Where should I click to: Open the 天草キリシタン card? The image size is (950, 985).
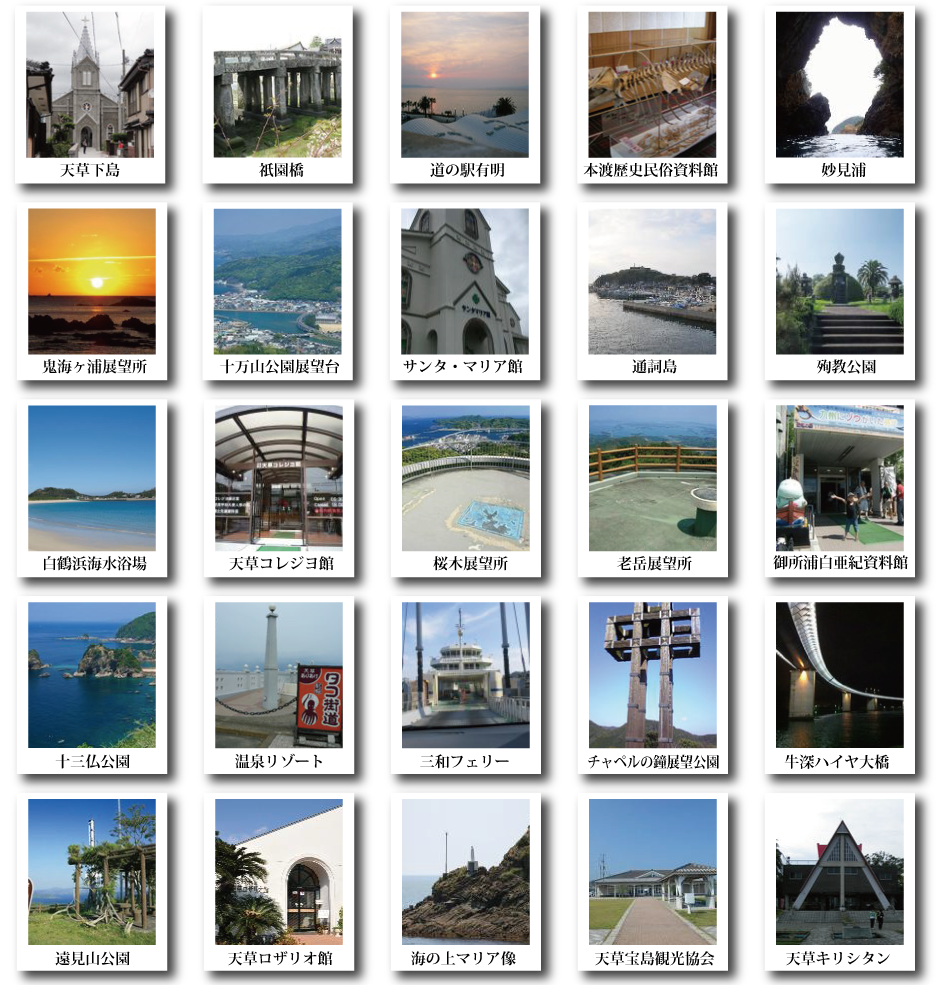pos(839,882)
